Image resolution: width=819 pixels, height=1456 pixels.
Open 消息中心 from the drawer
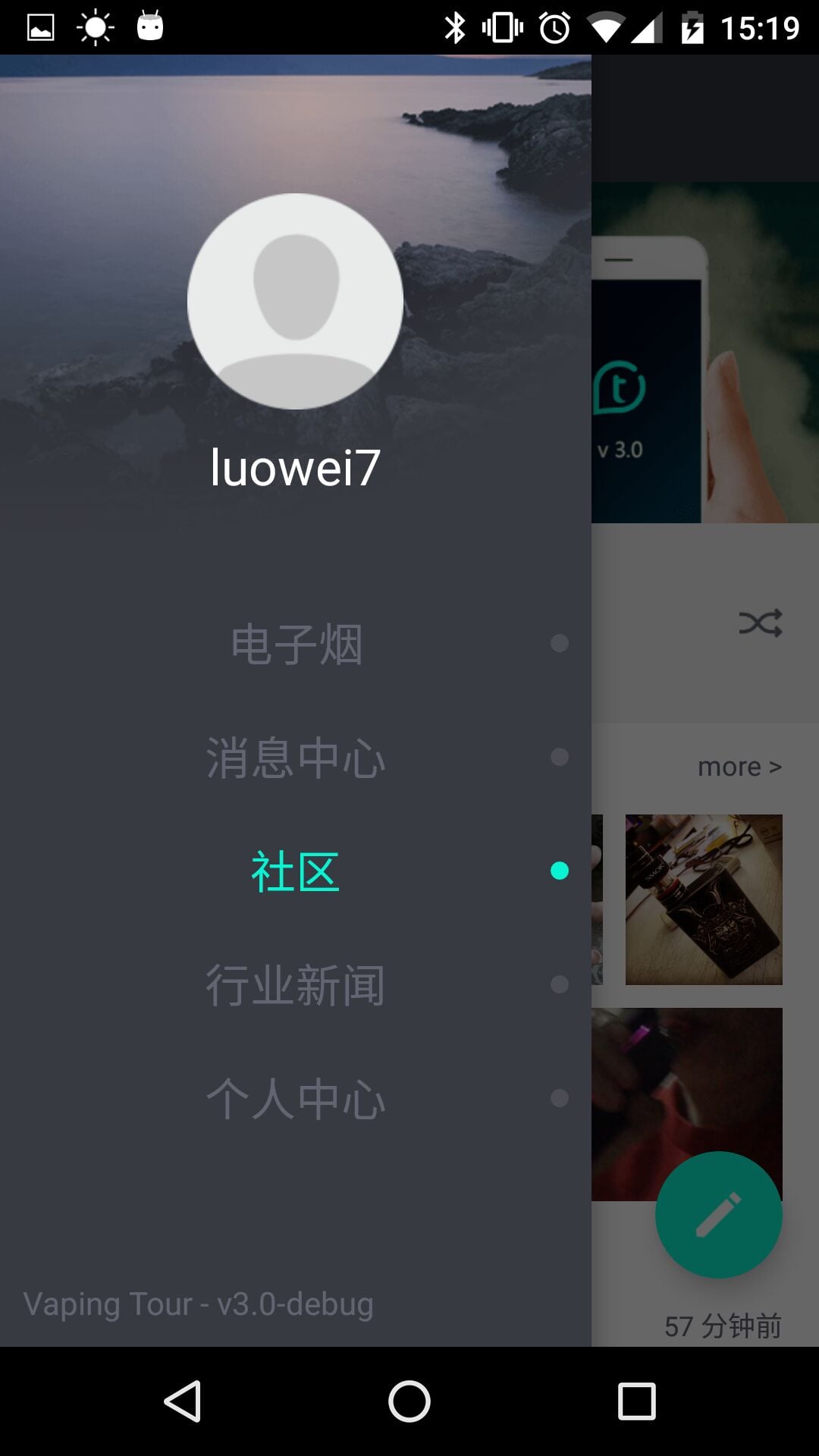pyautogui.click(x=296, y=758)
